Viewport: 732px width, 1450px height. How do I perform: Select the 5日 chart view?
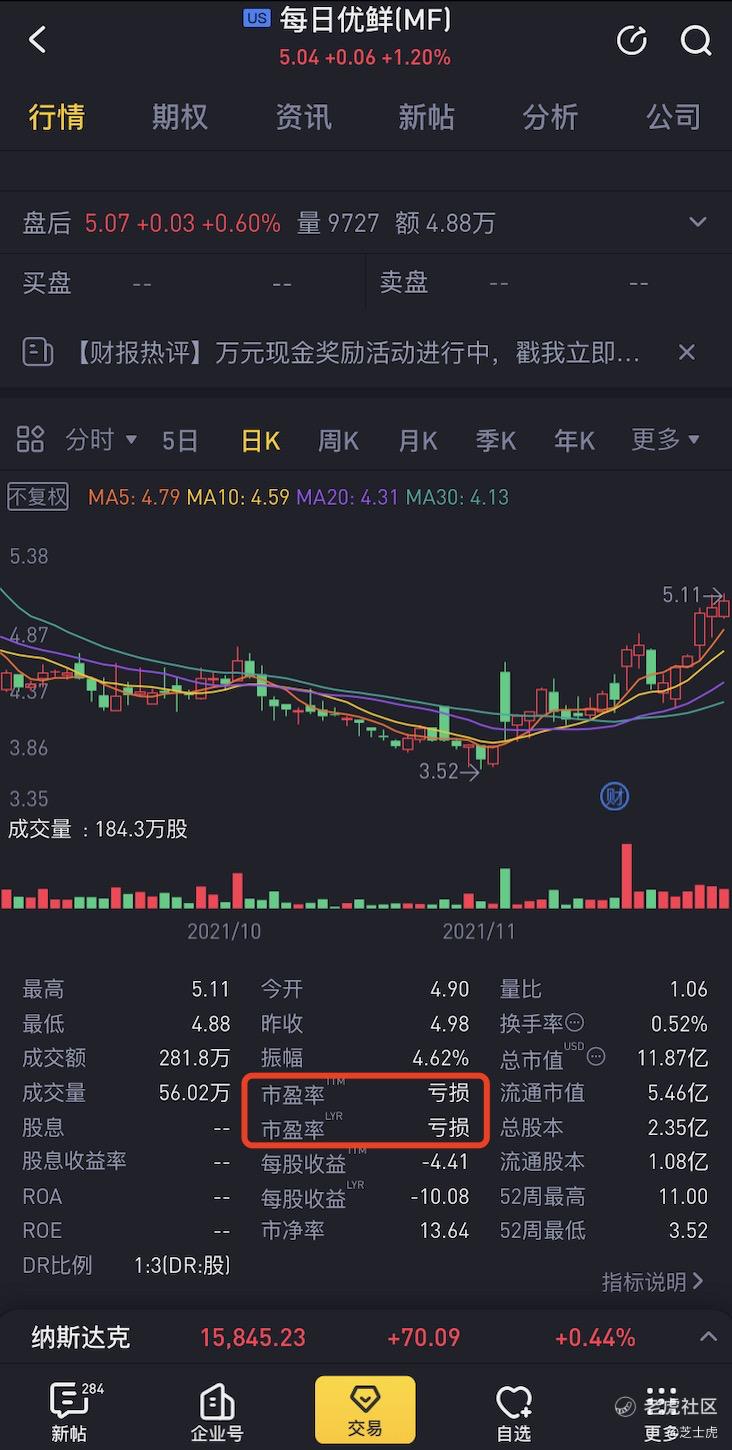coord(180,440)
